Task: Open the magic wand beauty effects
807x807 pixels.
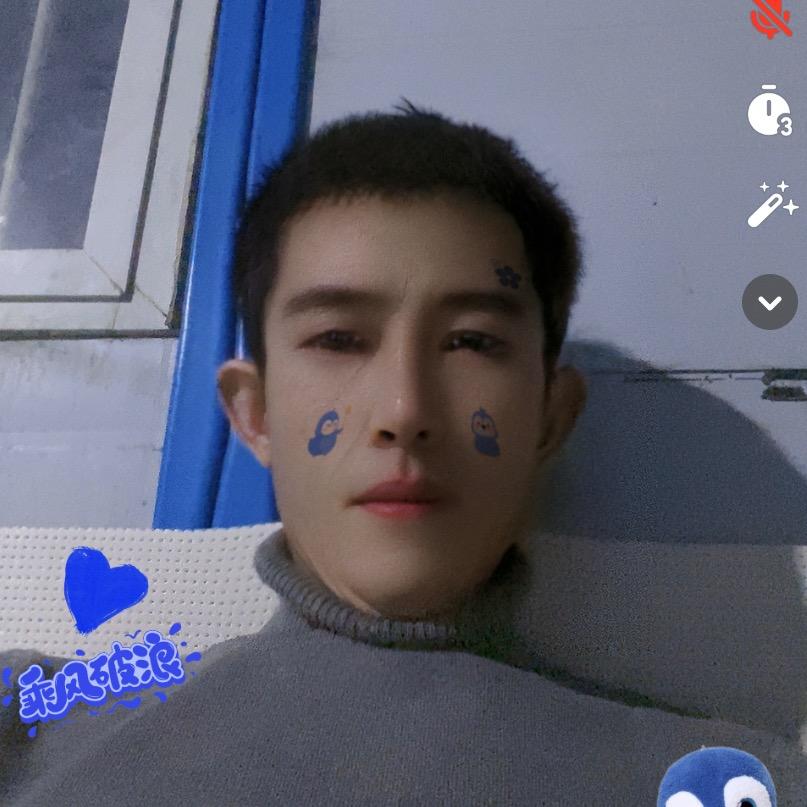Action: 772,205
